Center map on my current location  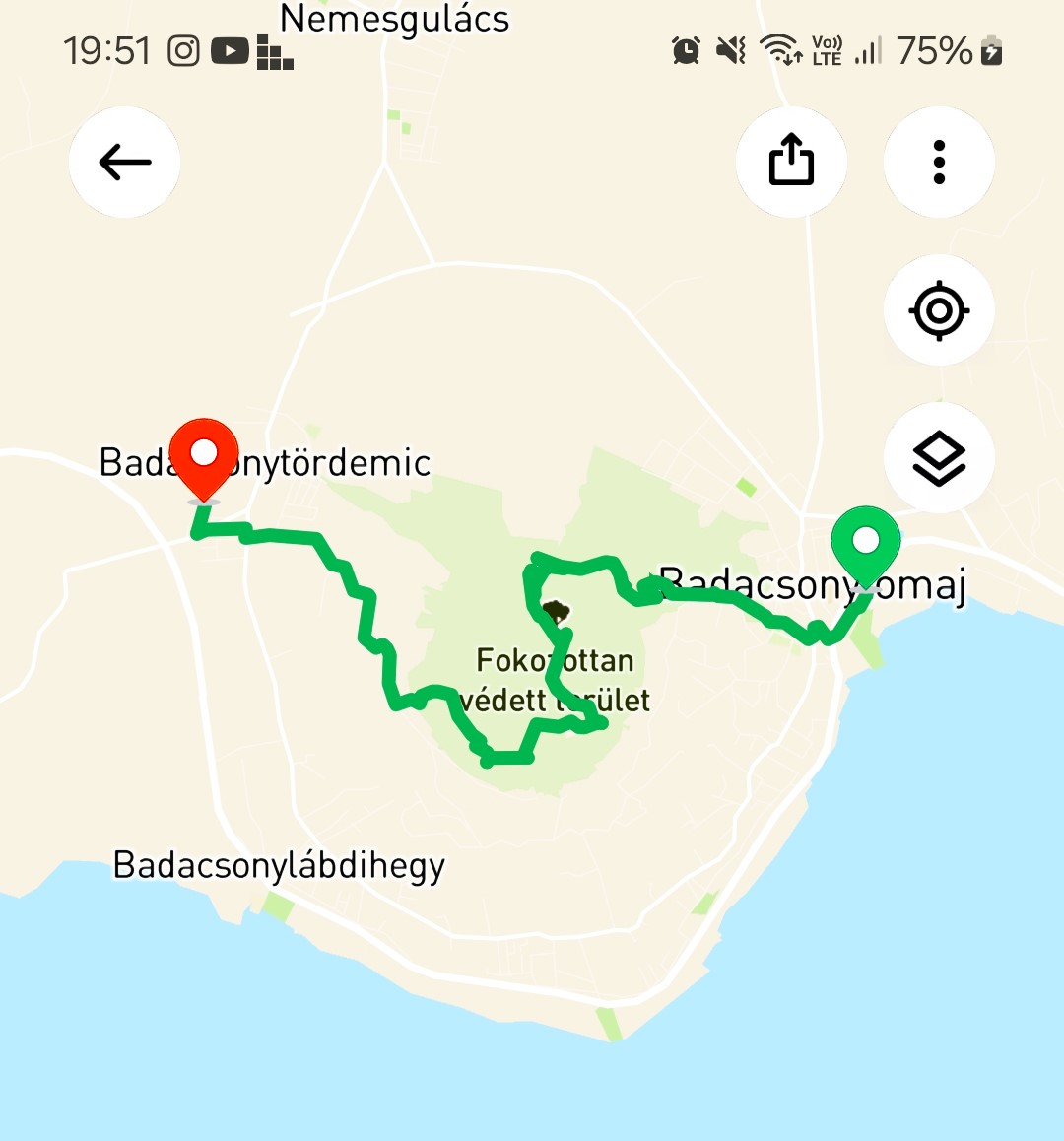939,311
